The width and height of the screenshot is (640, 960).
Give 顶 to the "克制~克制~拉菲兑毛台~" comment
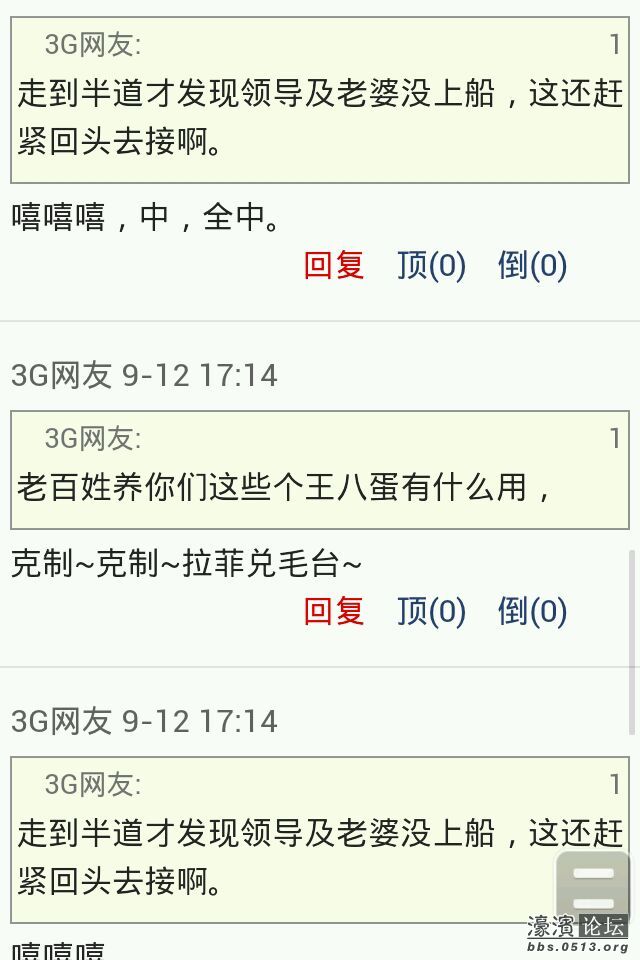tap(431, 611)
